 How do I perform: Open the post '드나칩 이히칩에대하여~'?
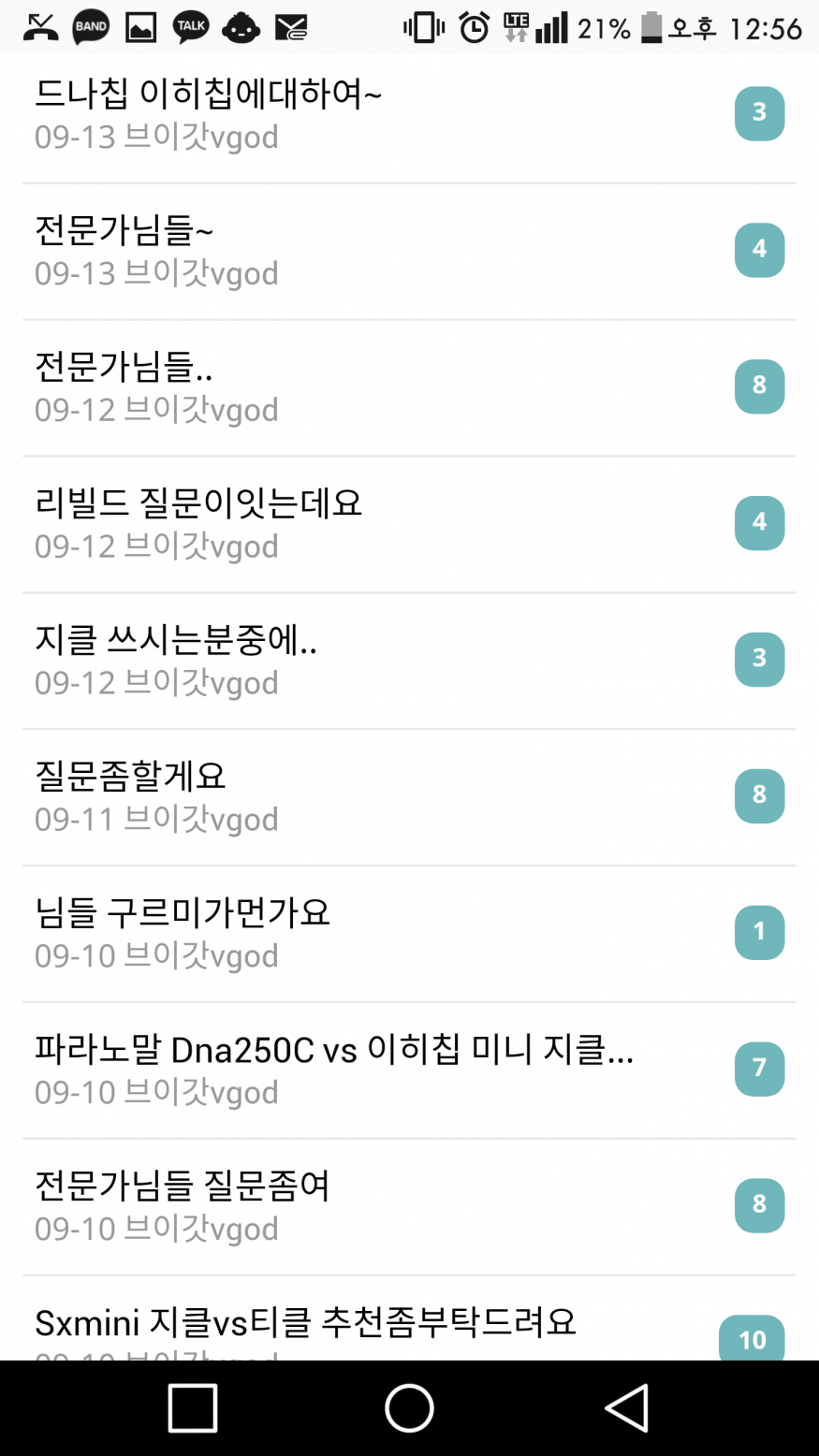(208, 95)
